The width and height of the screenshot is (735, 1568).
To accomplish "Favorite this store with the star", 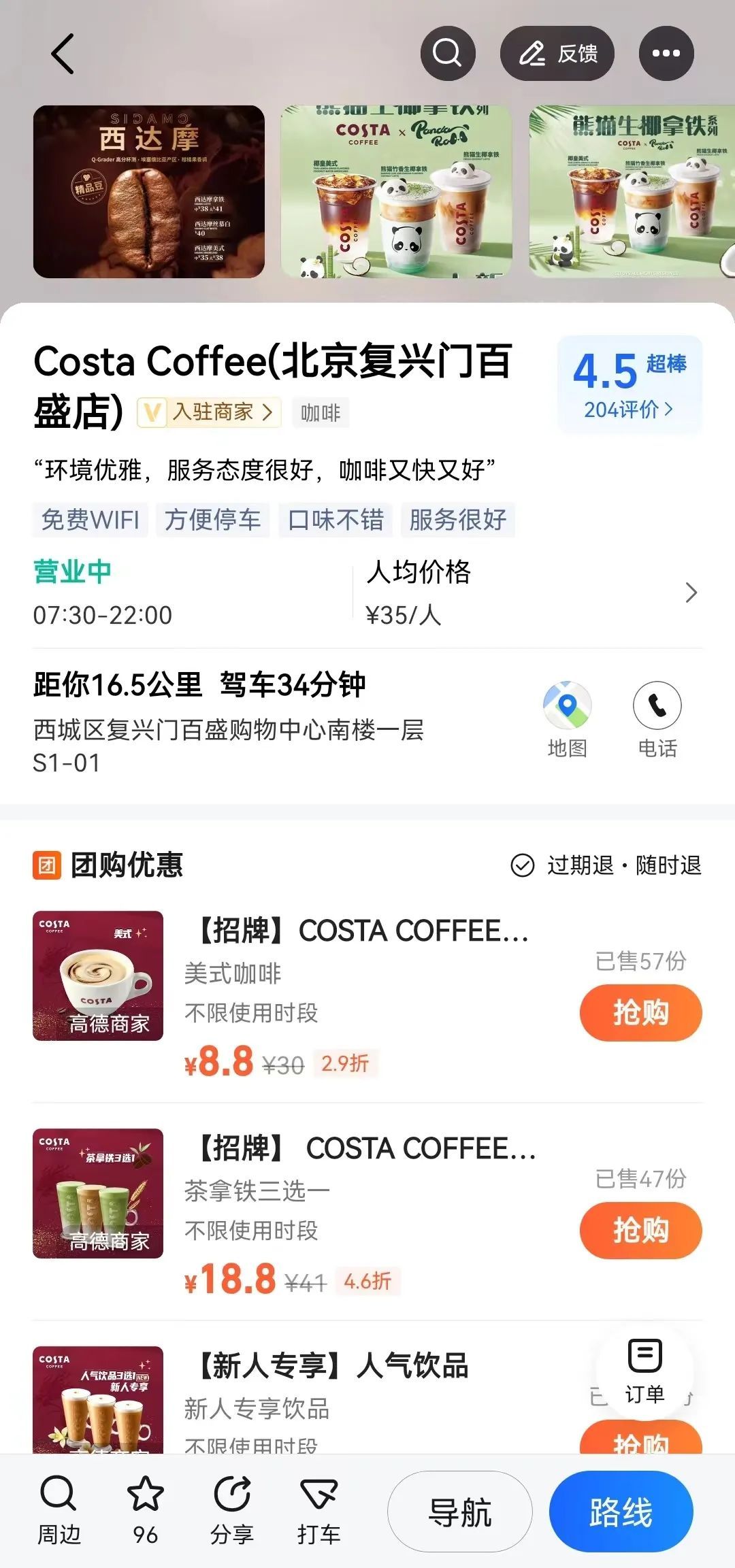I will pos(146,1511).
